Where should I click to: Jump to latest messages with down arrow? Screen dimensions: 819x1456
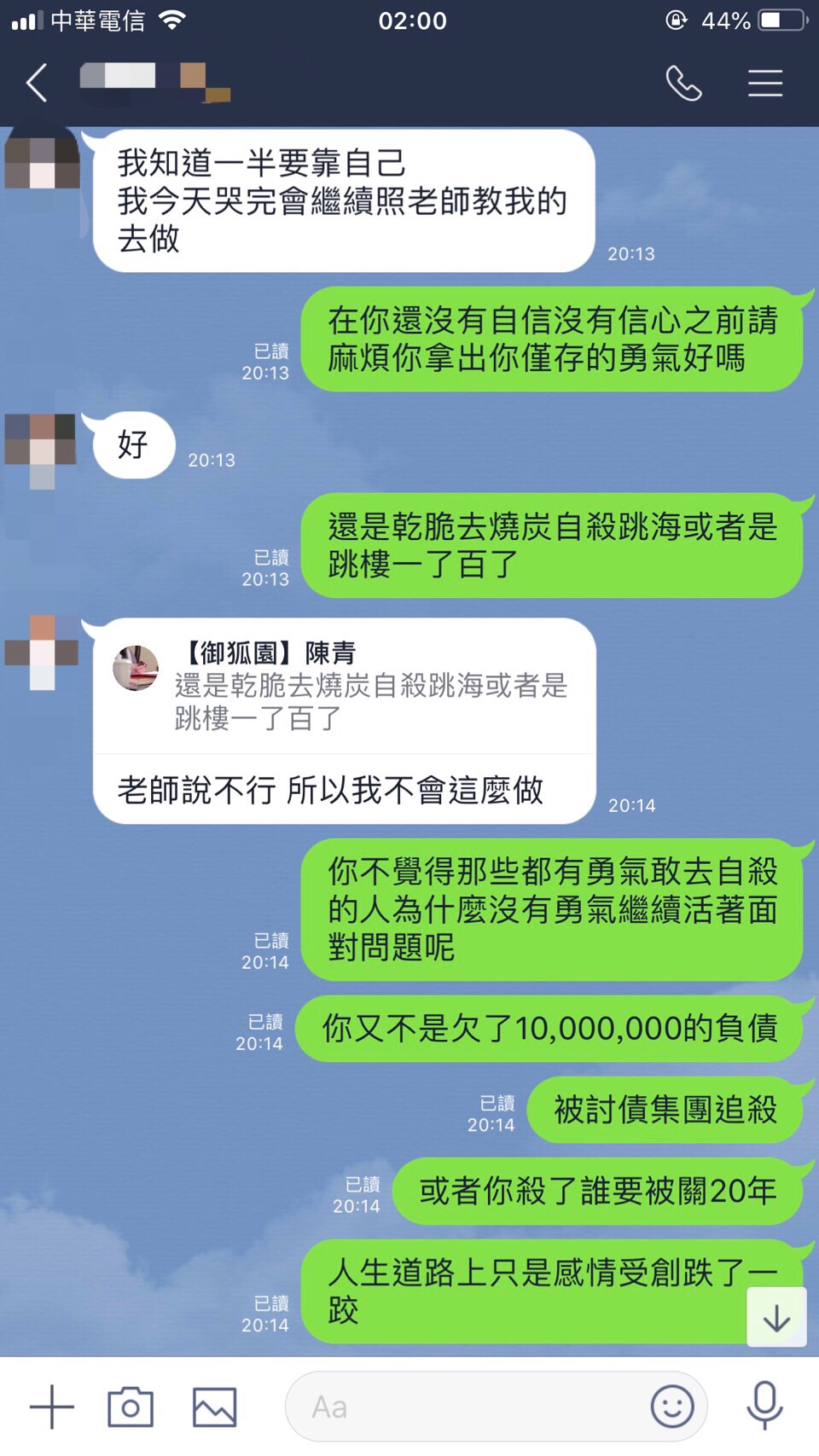coord(776,1318)
